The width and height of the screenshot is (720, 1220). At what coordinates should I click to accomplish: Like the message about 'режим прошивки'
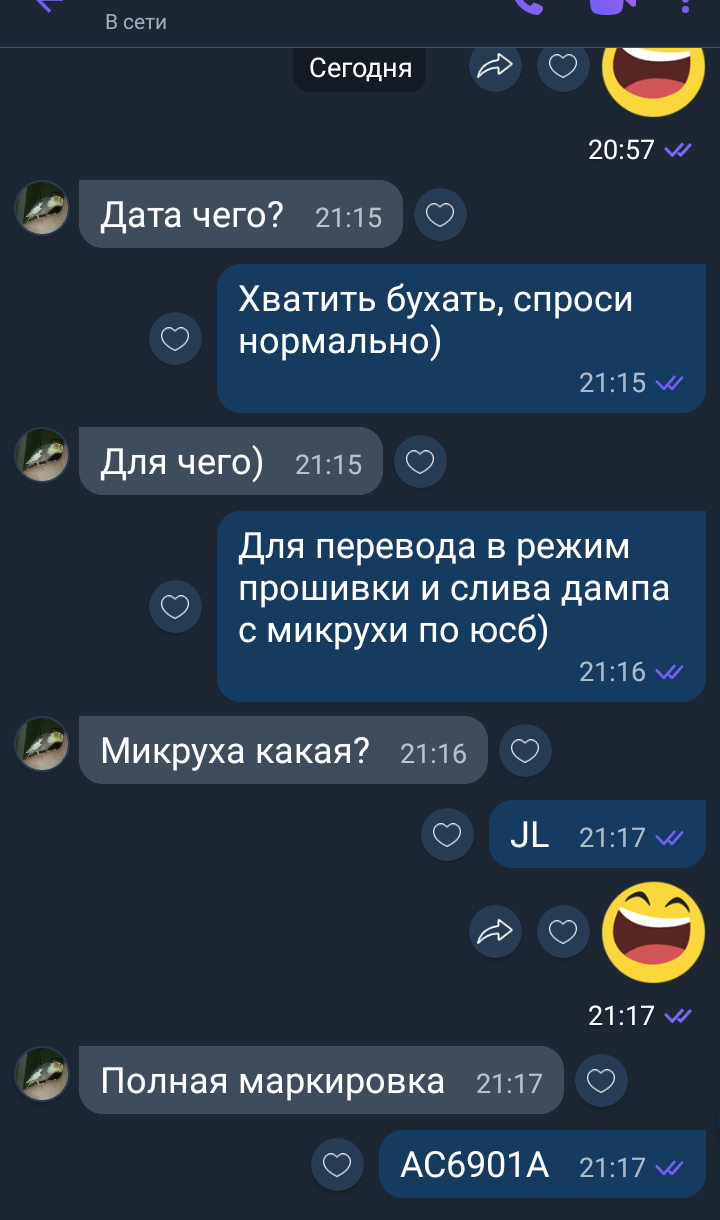coord(175,607)
